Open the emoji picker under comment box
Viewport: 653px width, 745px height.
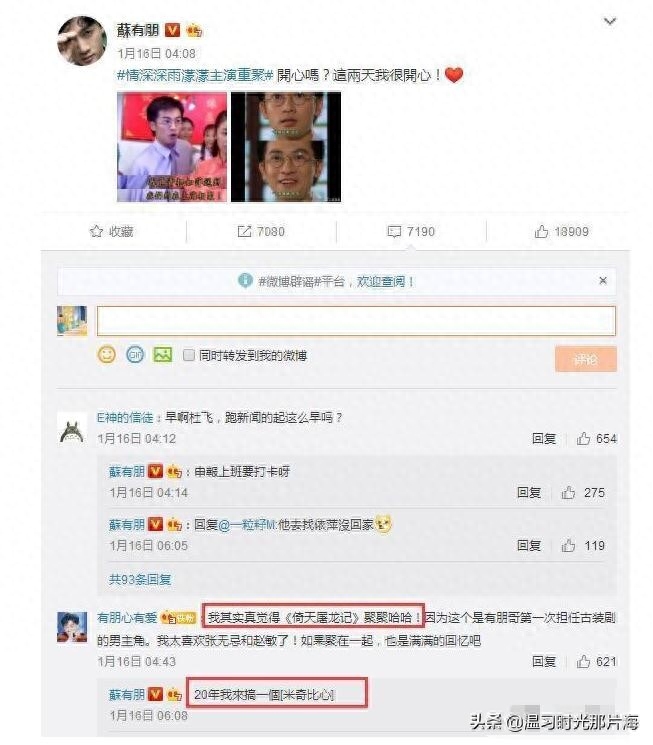[106, 355]
